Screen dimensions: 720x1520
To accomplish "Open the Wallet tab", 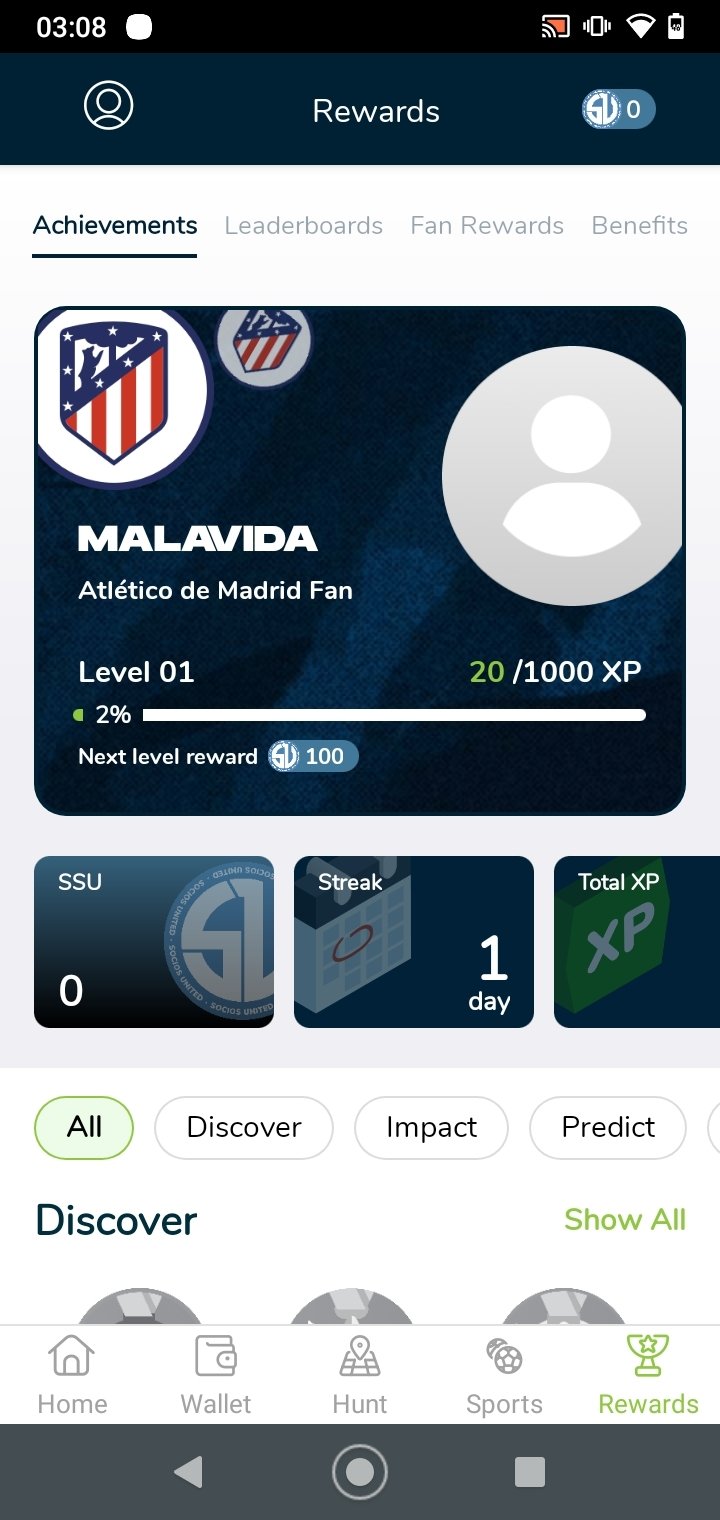I will [x=215, y=1375].
